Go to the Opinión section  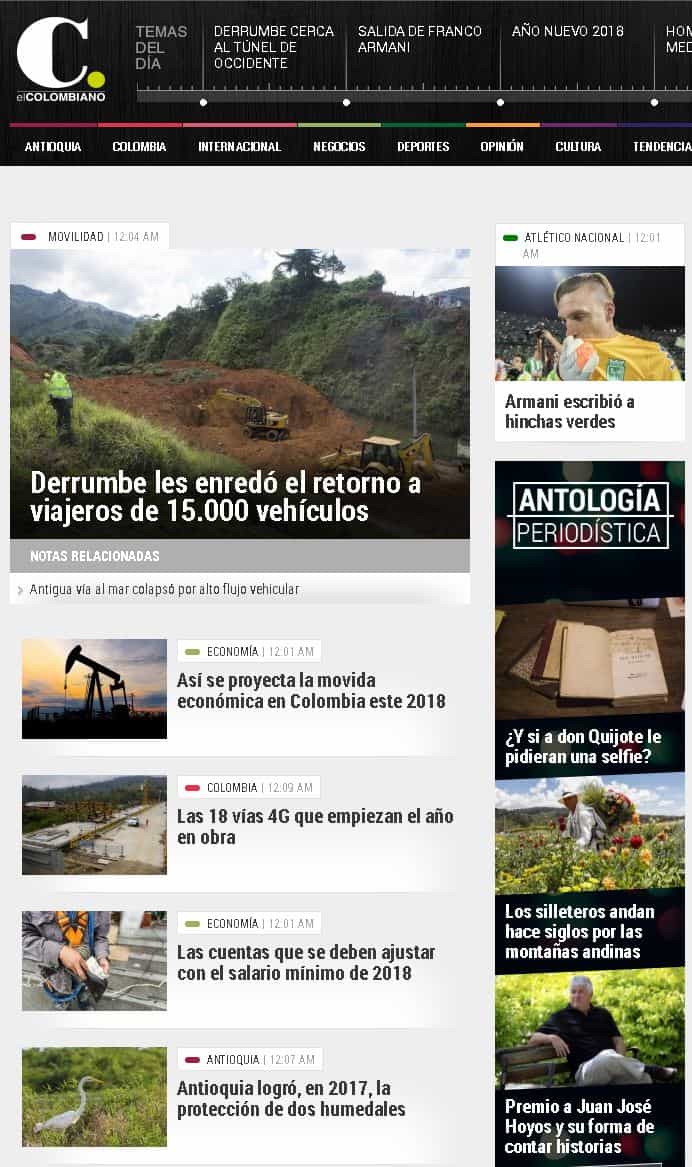502,147
